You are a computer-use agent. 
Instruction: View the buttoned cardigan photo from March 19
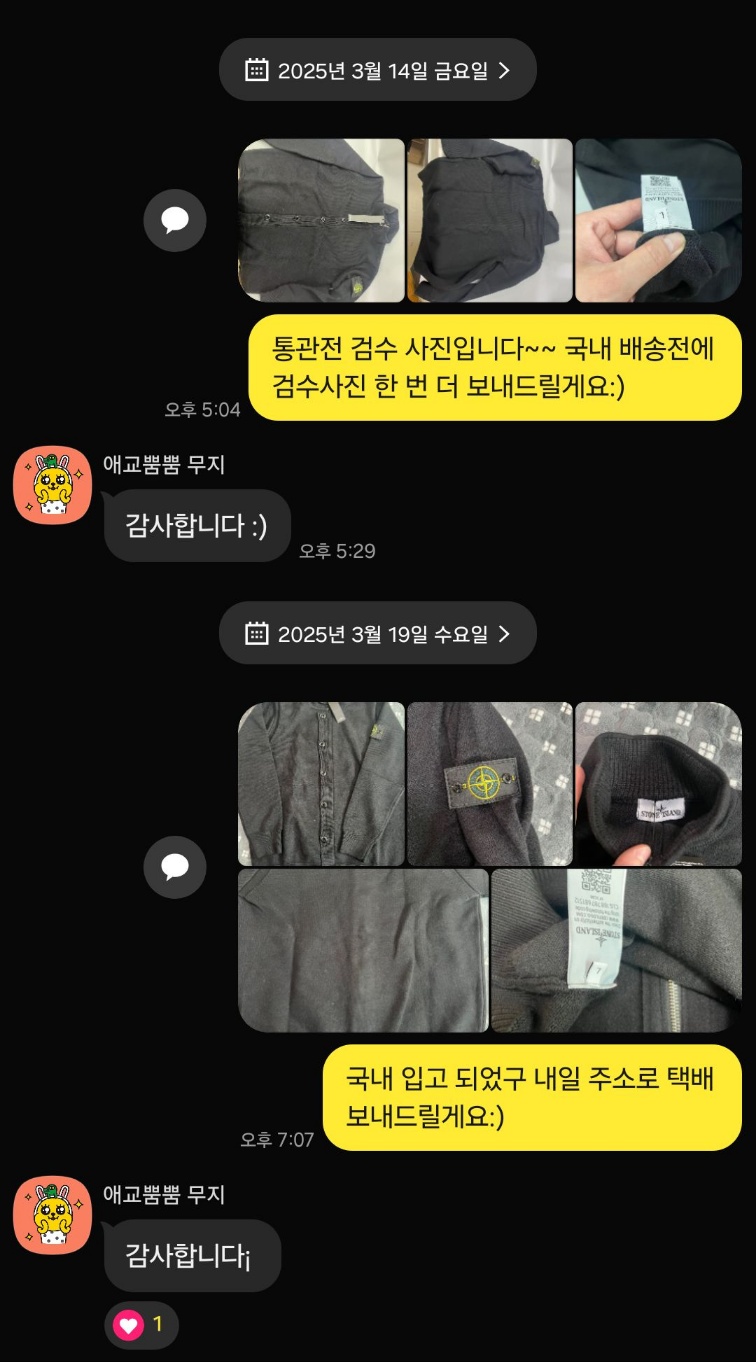(x=321, y=783)
